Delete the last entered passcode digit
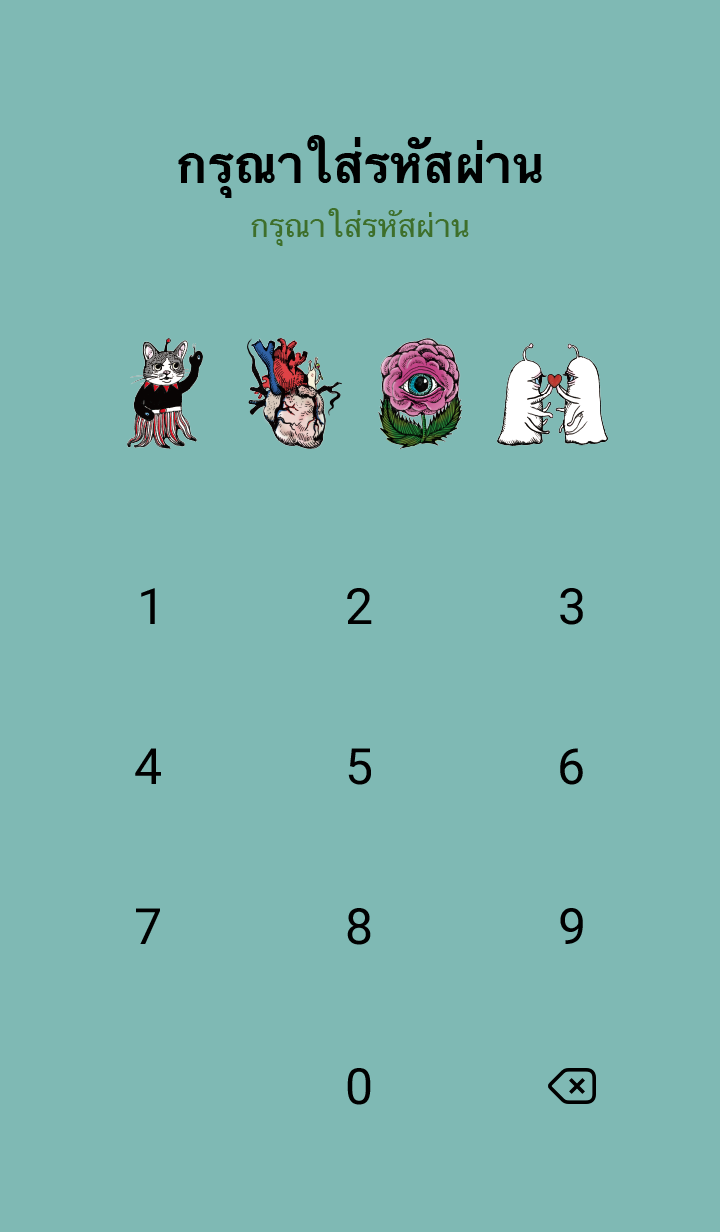The height and width of the screenshot is (1232, 720). click(572, 1086)
